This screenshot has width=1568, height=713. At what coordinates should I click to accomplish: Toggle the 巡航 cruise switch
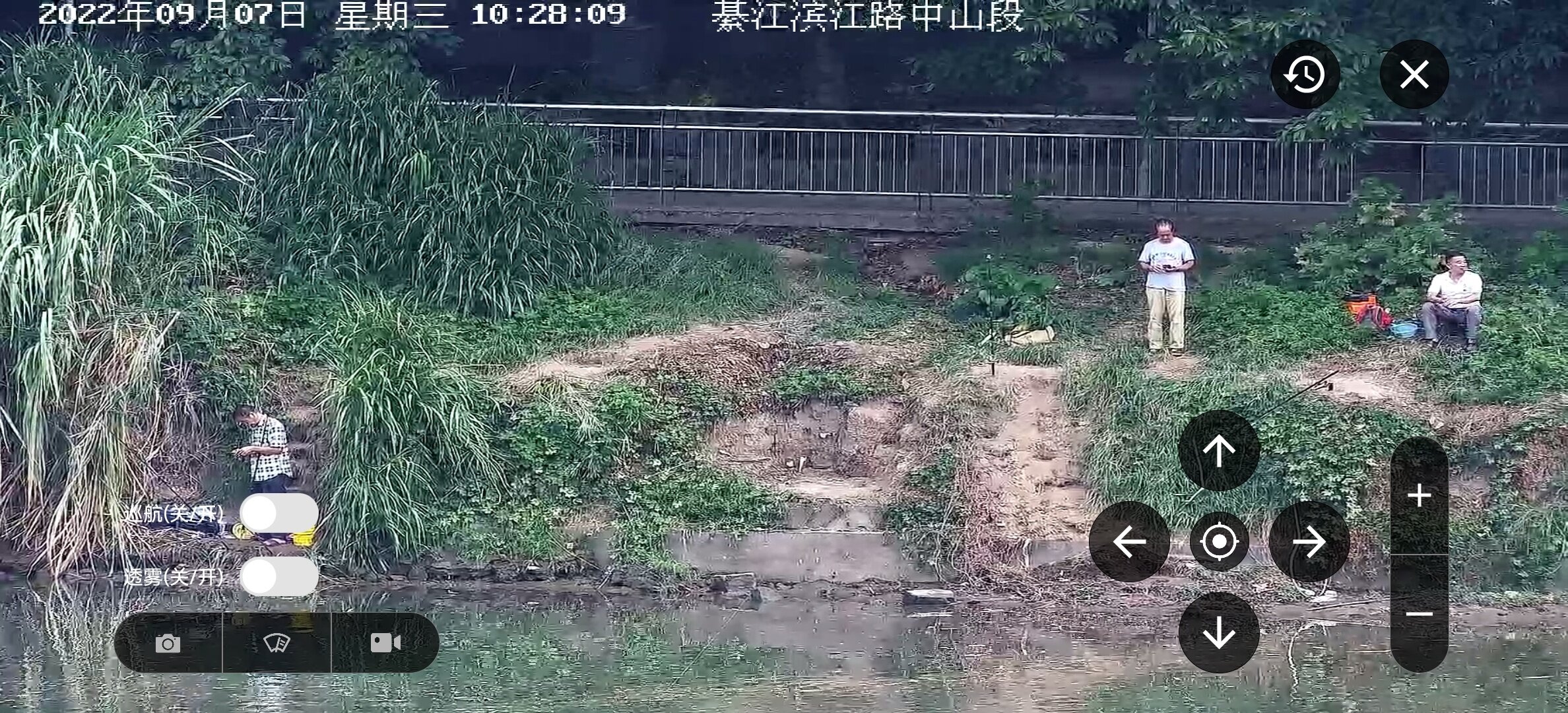278,514
